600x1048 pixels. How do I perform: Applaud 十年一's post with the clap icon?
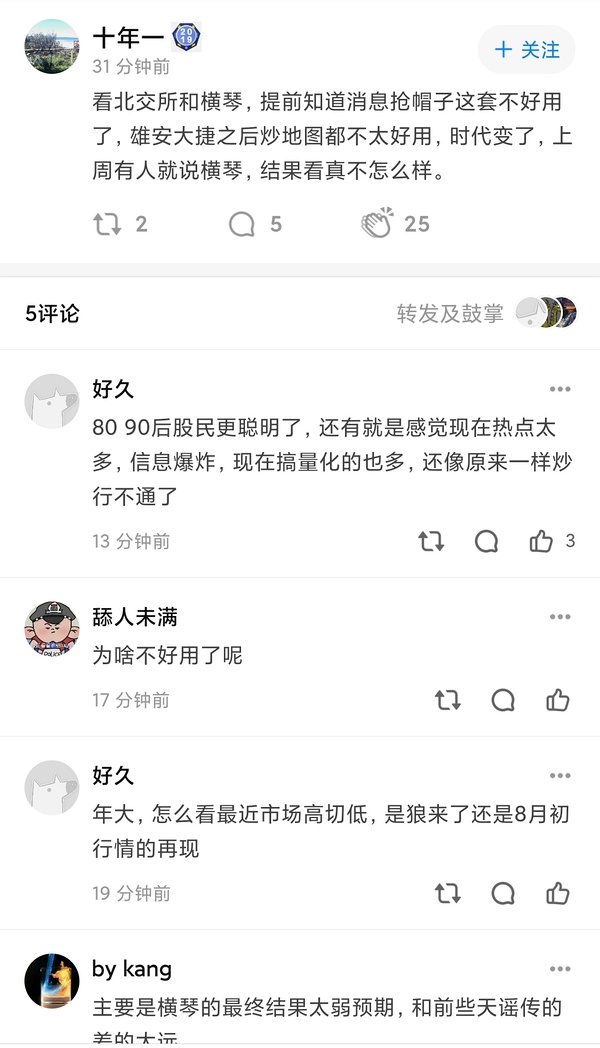[x=378, y=223]
